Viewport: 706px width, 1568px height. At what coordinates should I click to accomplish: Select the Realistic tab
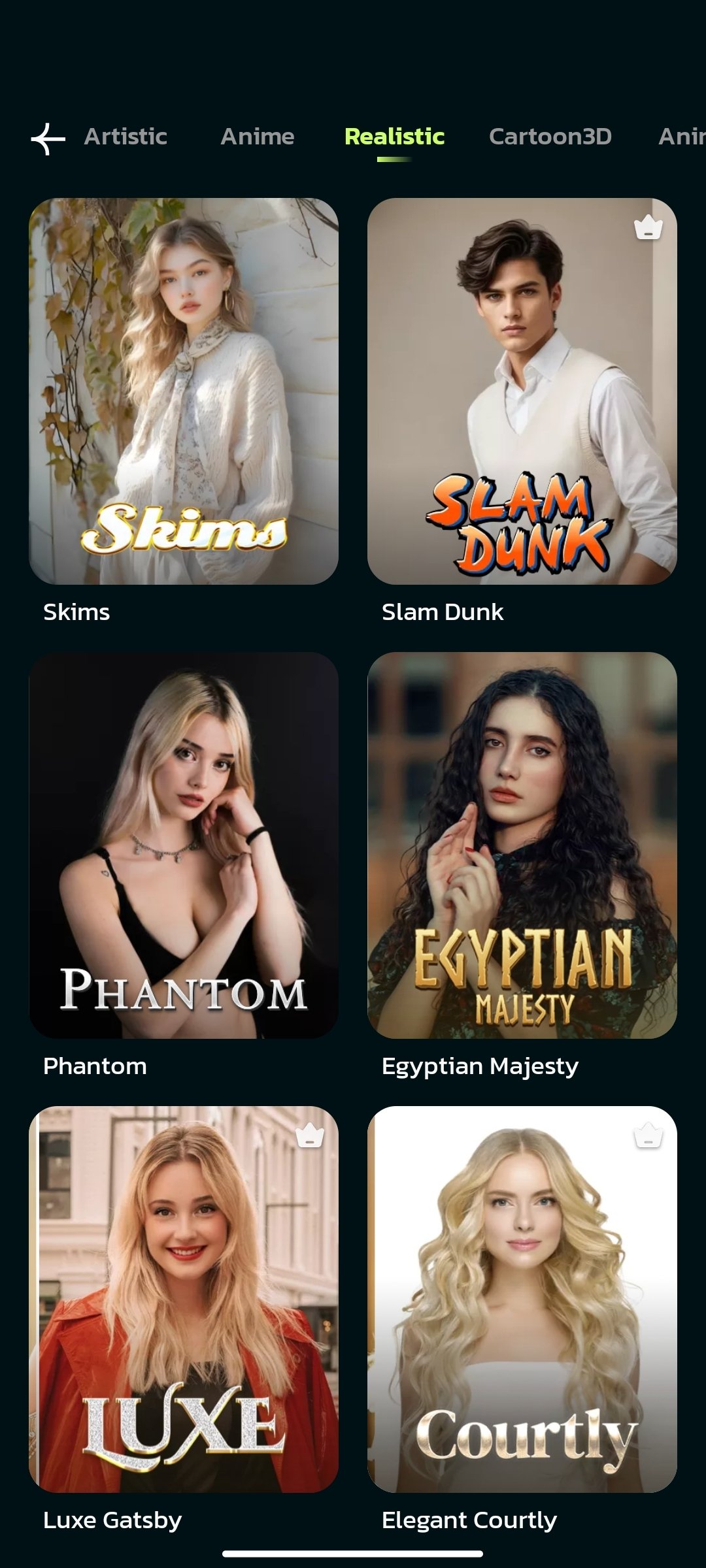pyautogui.click(x=394, y=137)
